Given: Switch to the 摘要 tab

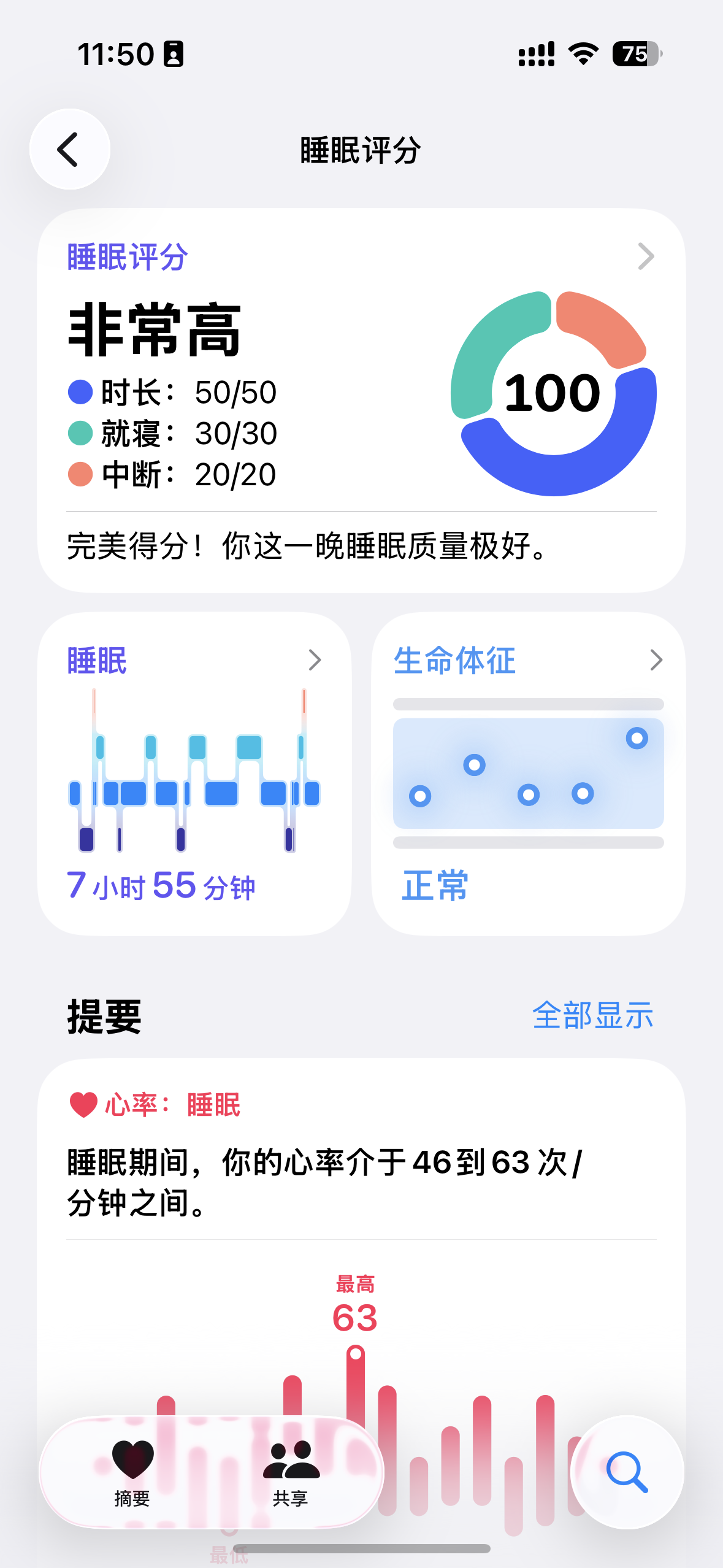Looking at the screenshot, I should tap(132, 1471).
